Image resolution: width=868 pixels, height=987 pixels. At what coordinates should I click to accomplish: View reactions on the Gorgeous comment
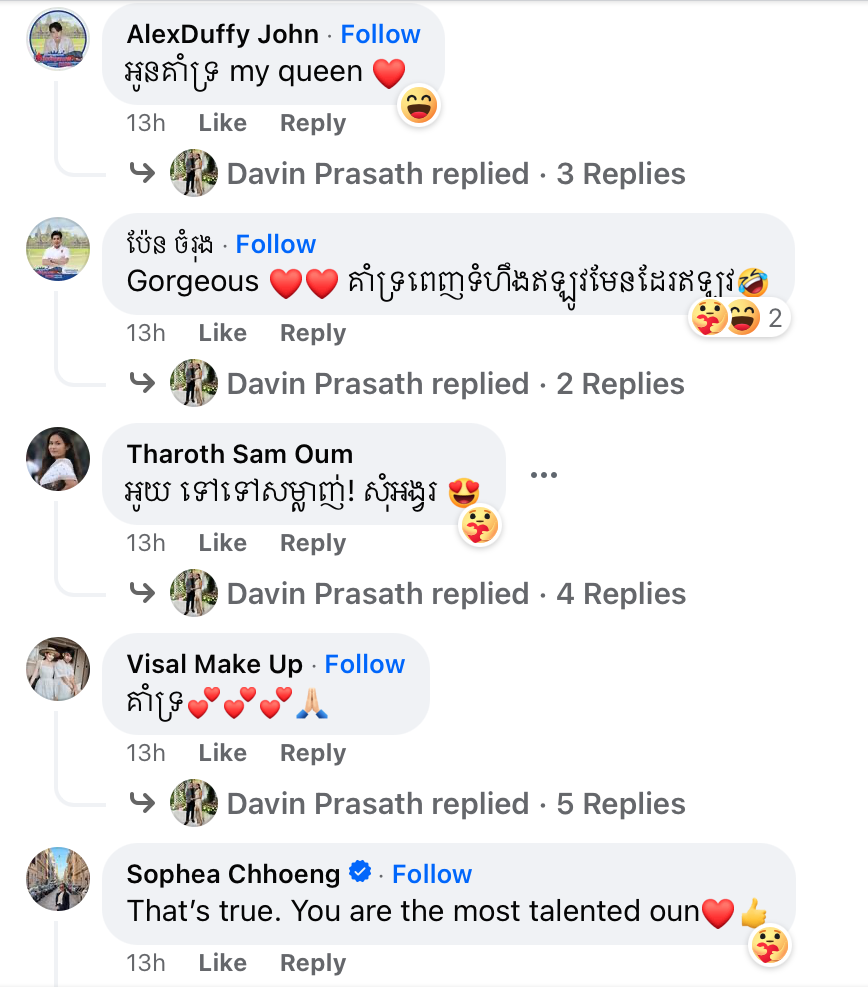pyautogui.click(x=740, y=318)
